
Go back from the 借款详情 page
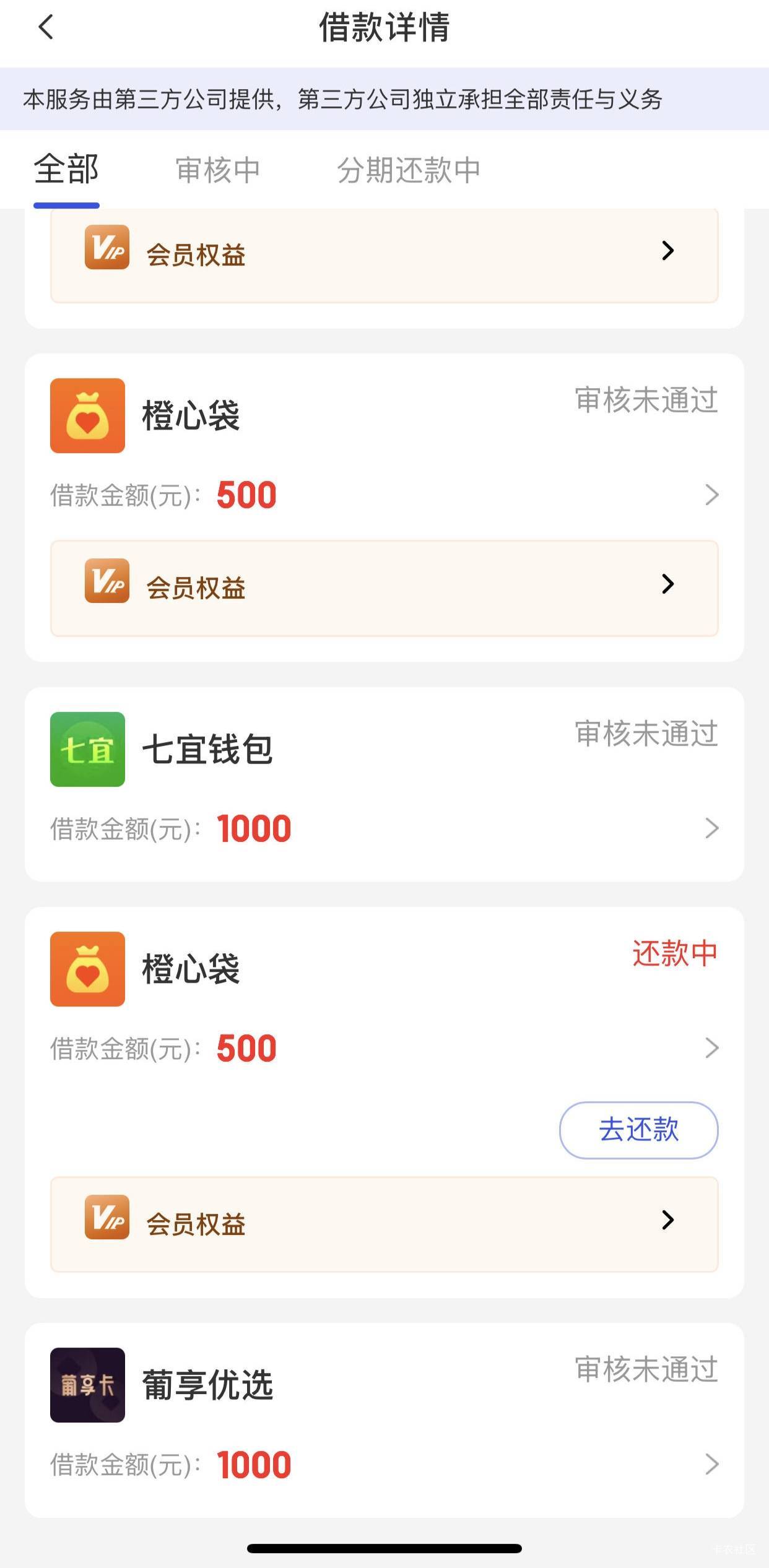tap(46, 28)
